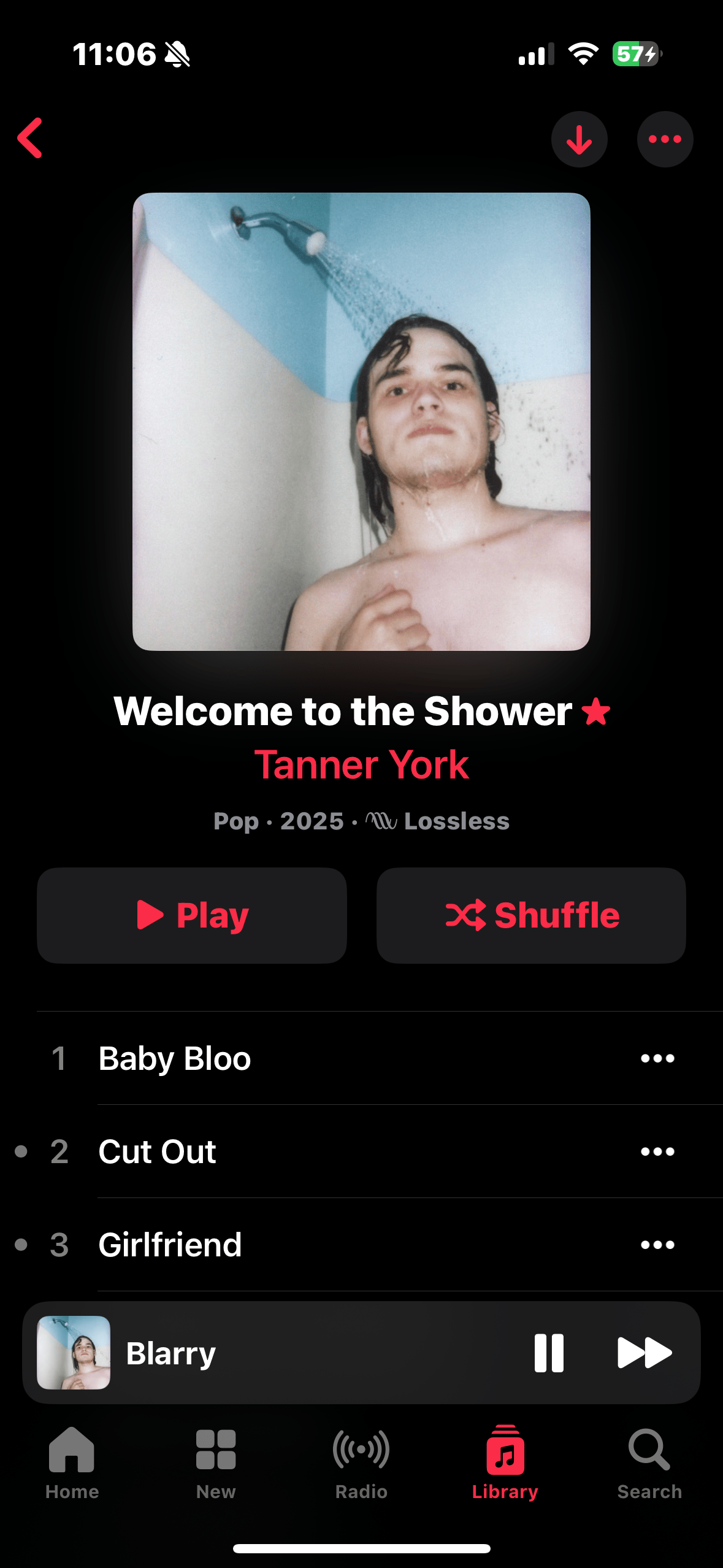Open the Library tab
The image size is (723, 1568).
[505, 1464]
